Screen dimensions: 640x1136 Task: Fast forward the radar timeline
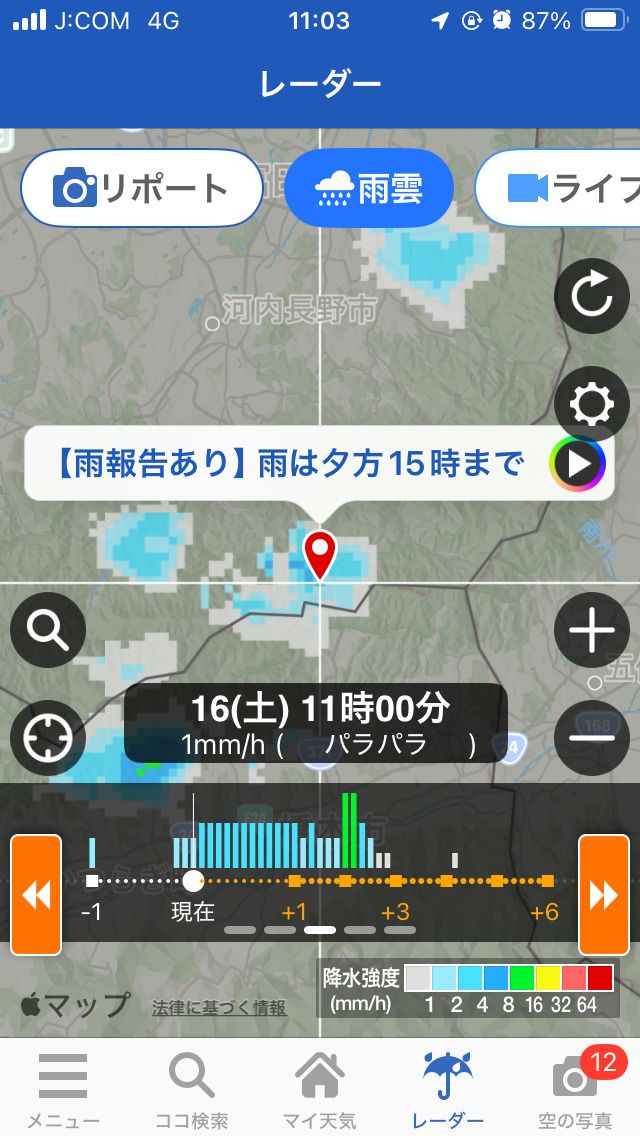pyautogui.click(x=604, y=895)
